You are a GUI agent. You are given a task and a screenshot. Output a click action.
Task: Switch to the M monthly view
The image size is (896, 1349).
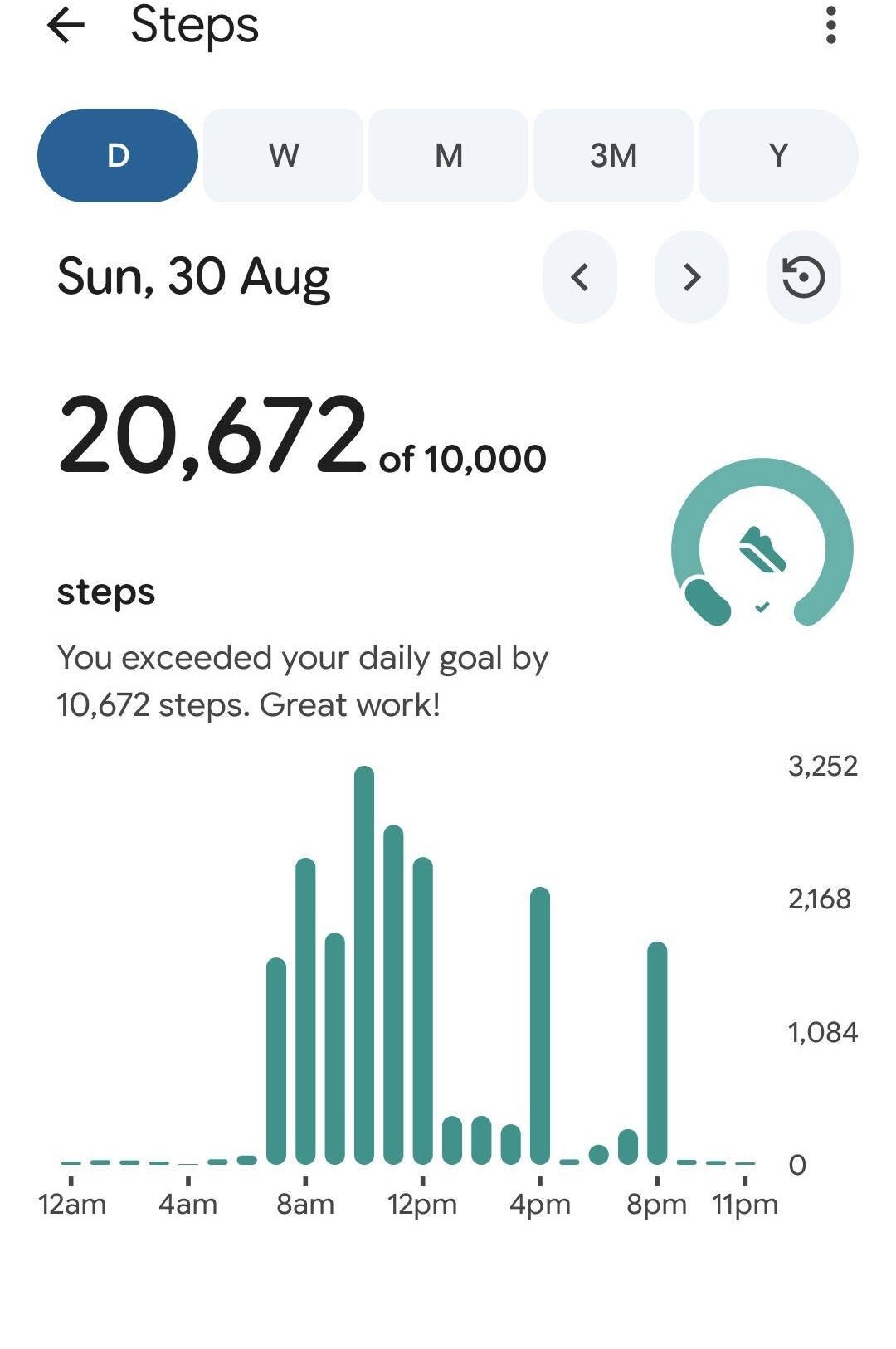point(448,155)
